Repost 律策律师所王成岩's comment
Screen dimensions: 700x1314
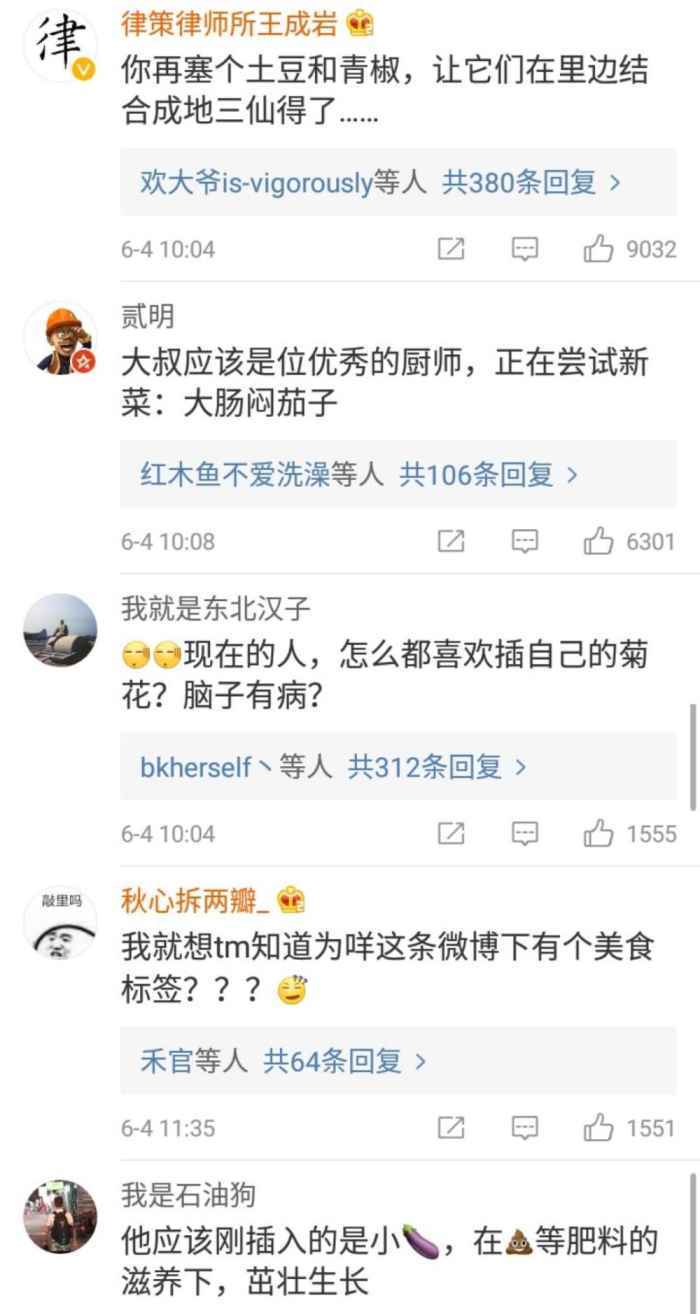[452, 249]
